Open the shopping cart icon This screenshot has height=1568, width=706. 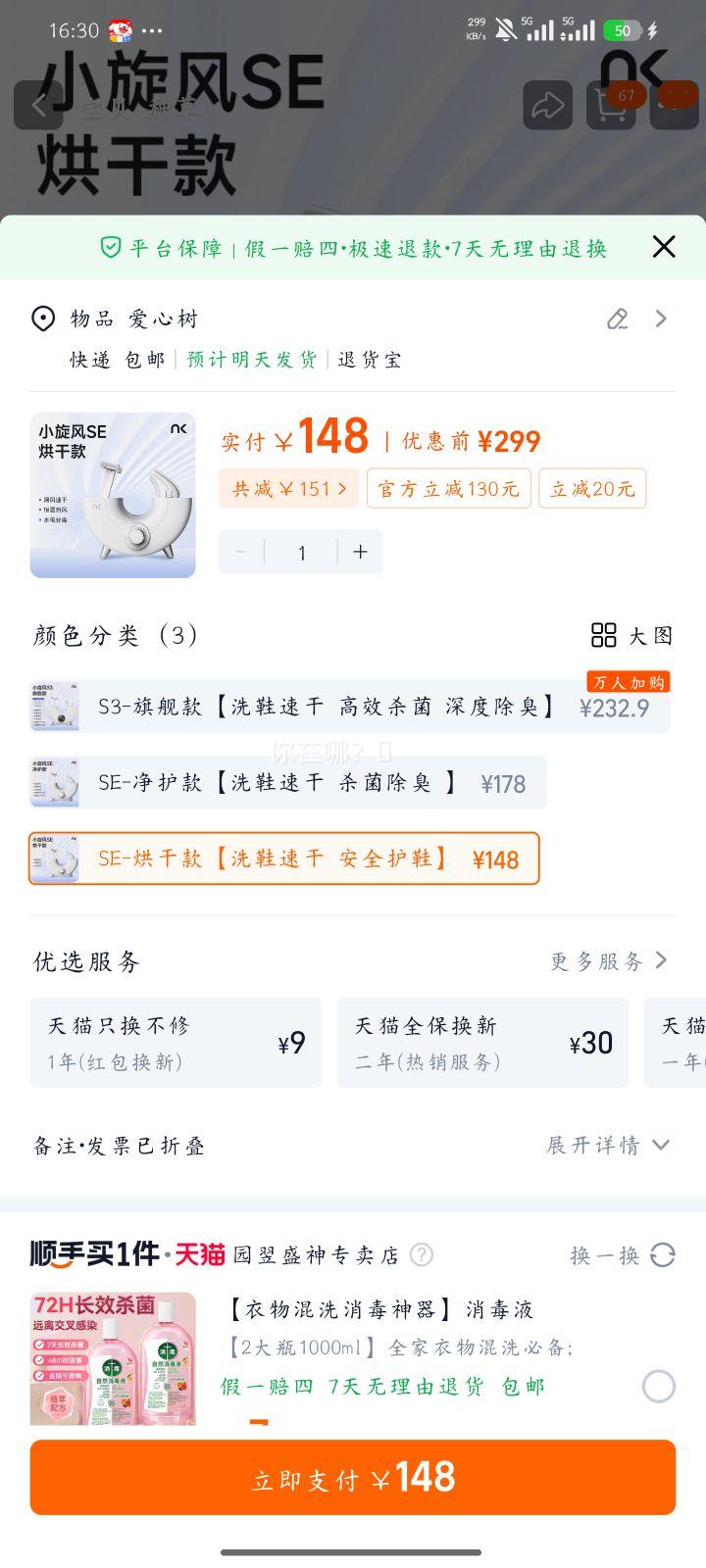[x=610, y=105]
